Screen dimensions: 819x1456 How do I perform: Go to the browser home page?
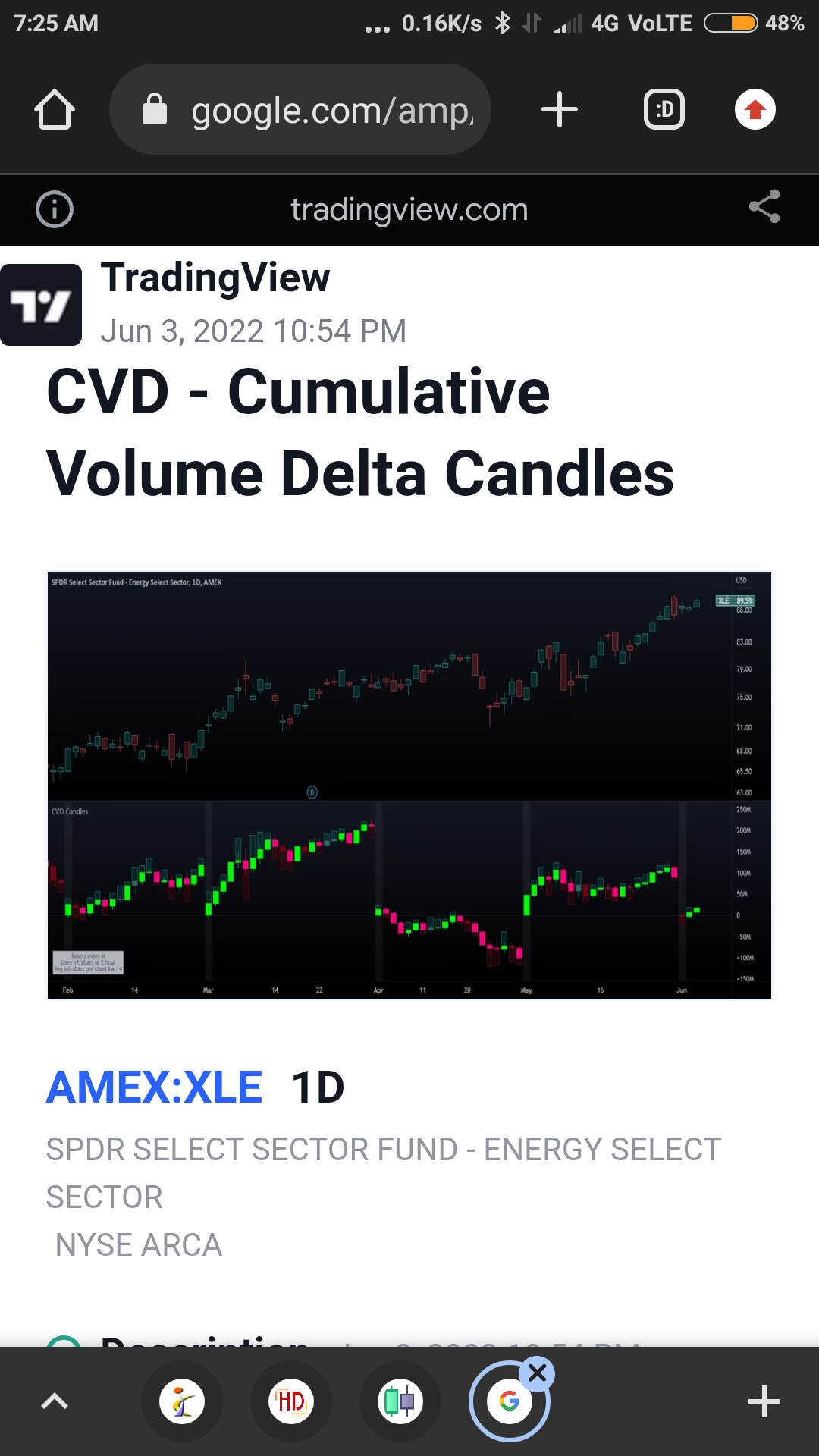55,110
